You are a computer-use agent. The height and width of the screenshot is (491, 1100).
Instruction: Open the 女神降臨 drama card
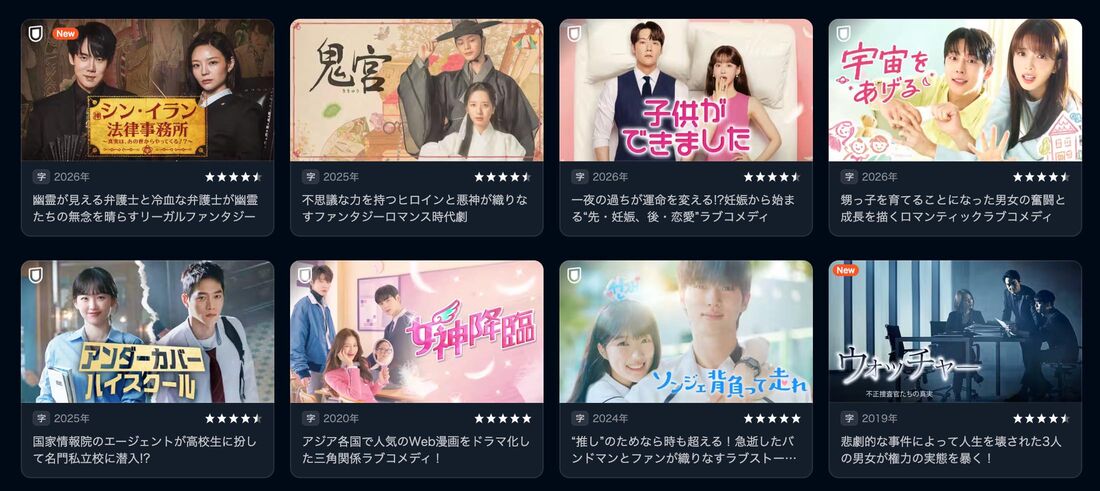417,333
